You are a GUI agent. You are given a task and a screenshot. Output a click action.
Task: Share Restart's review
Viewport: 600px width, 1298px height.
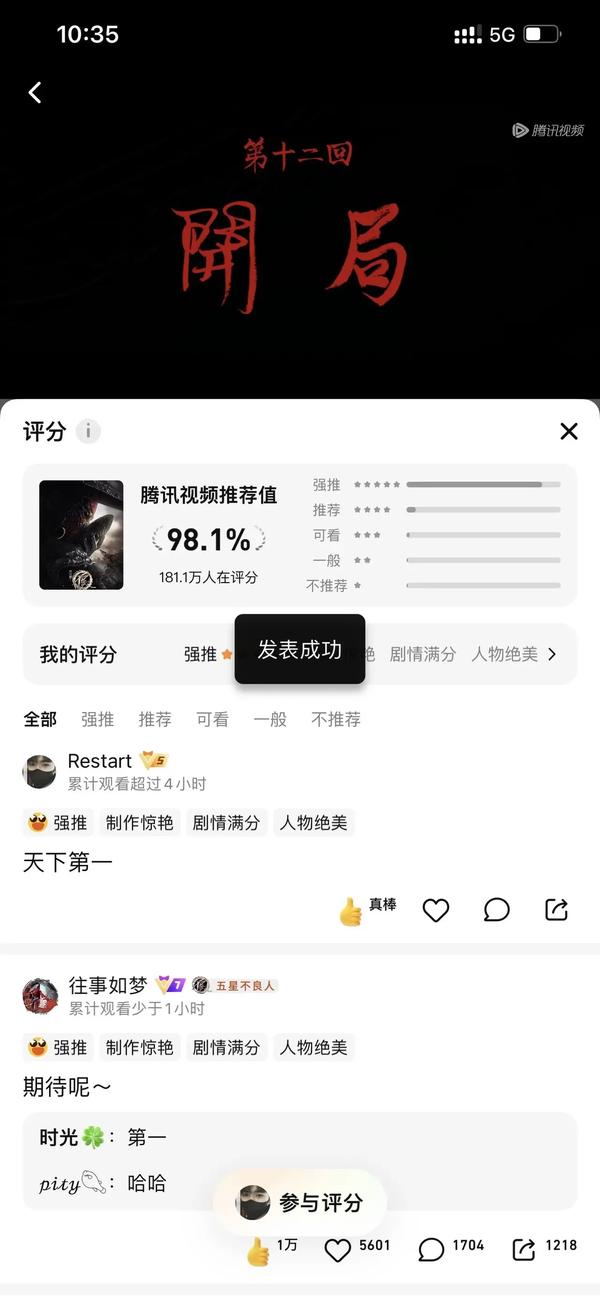[556, 910]
